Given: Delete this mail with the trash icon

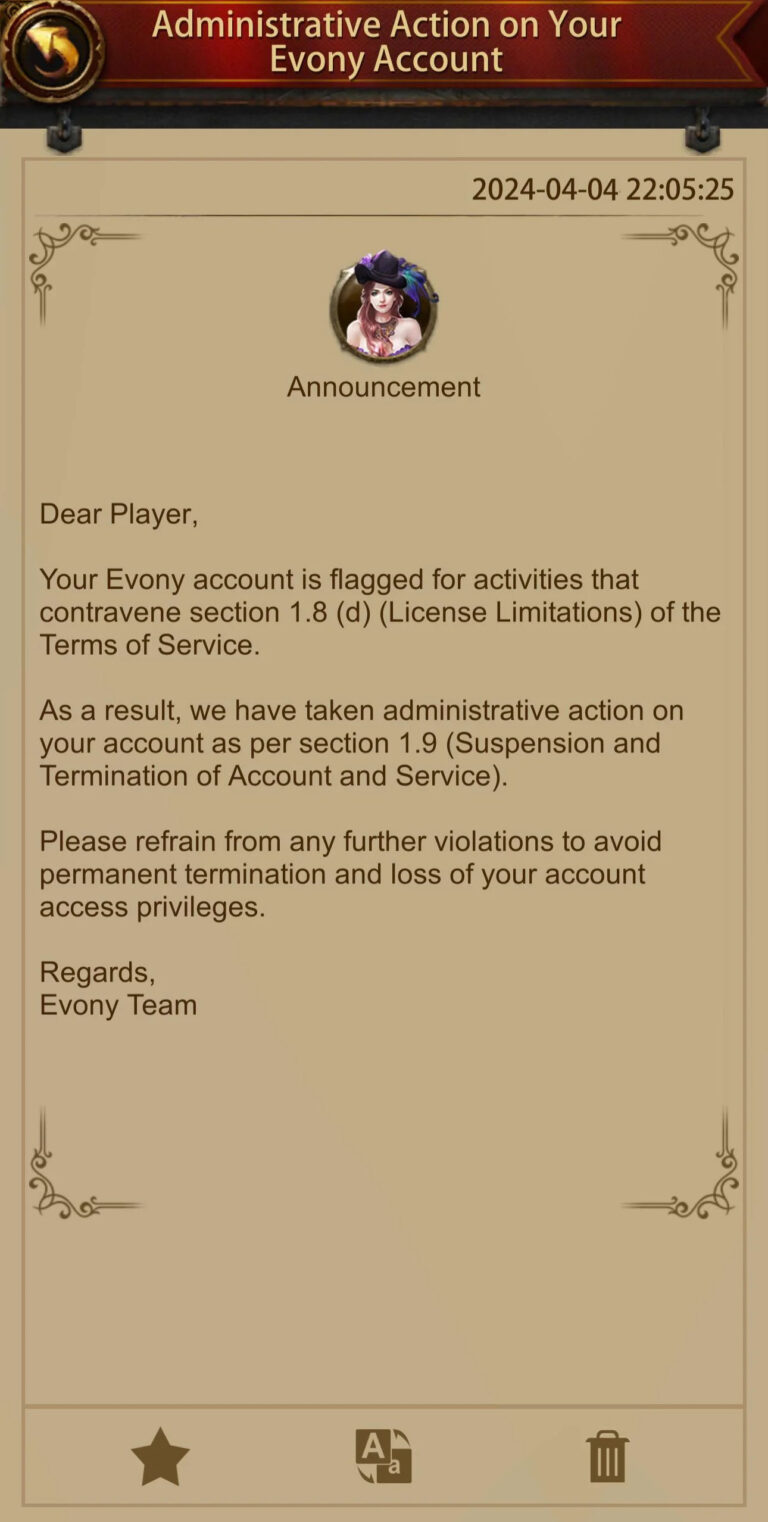Looking at the screenshot, I should [607, 1456].
